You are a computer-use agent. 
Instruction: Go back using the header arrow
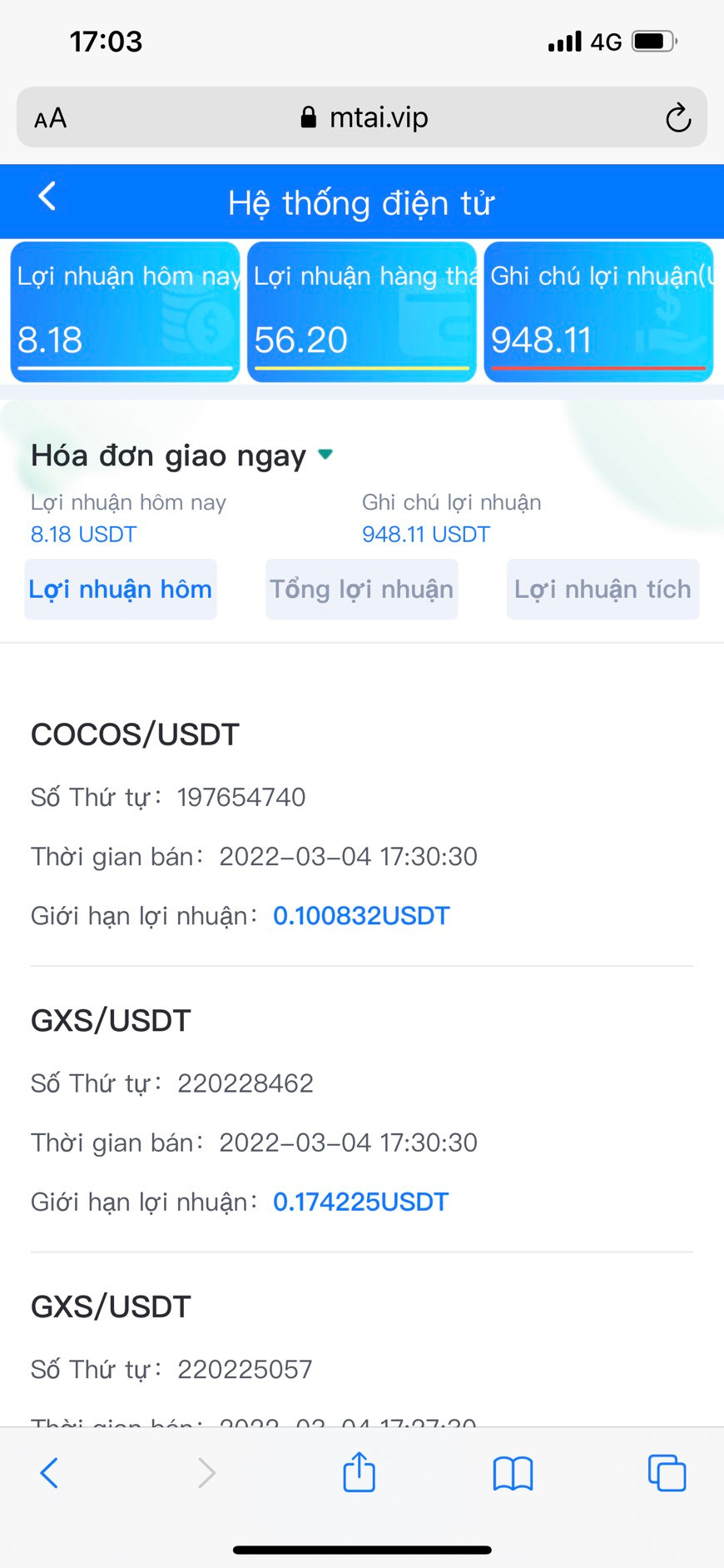[x=47, y=197]
